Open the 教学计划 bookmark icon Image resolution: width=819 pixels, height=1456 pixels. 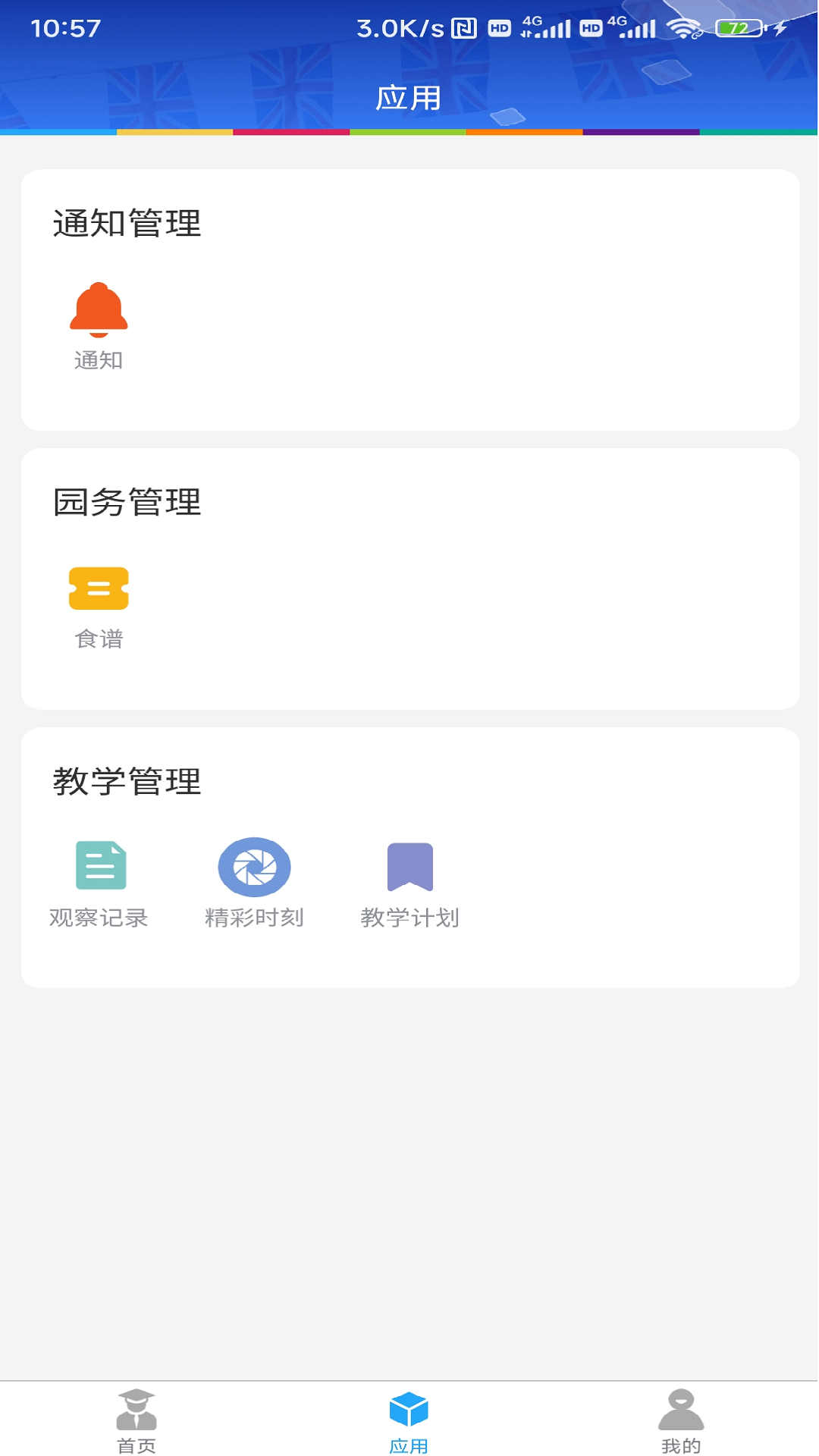click(x=410, y=867)
